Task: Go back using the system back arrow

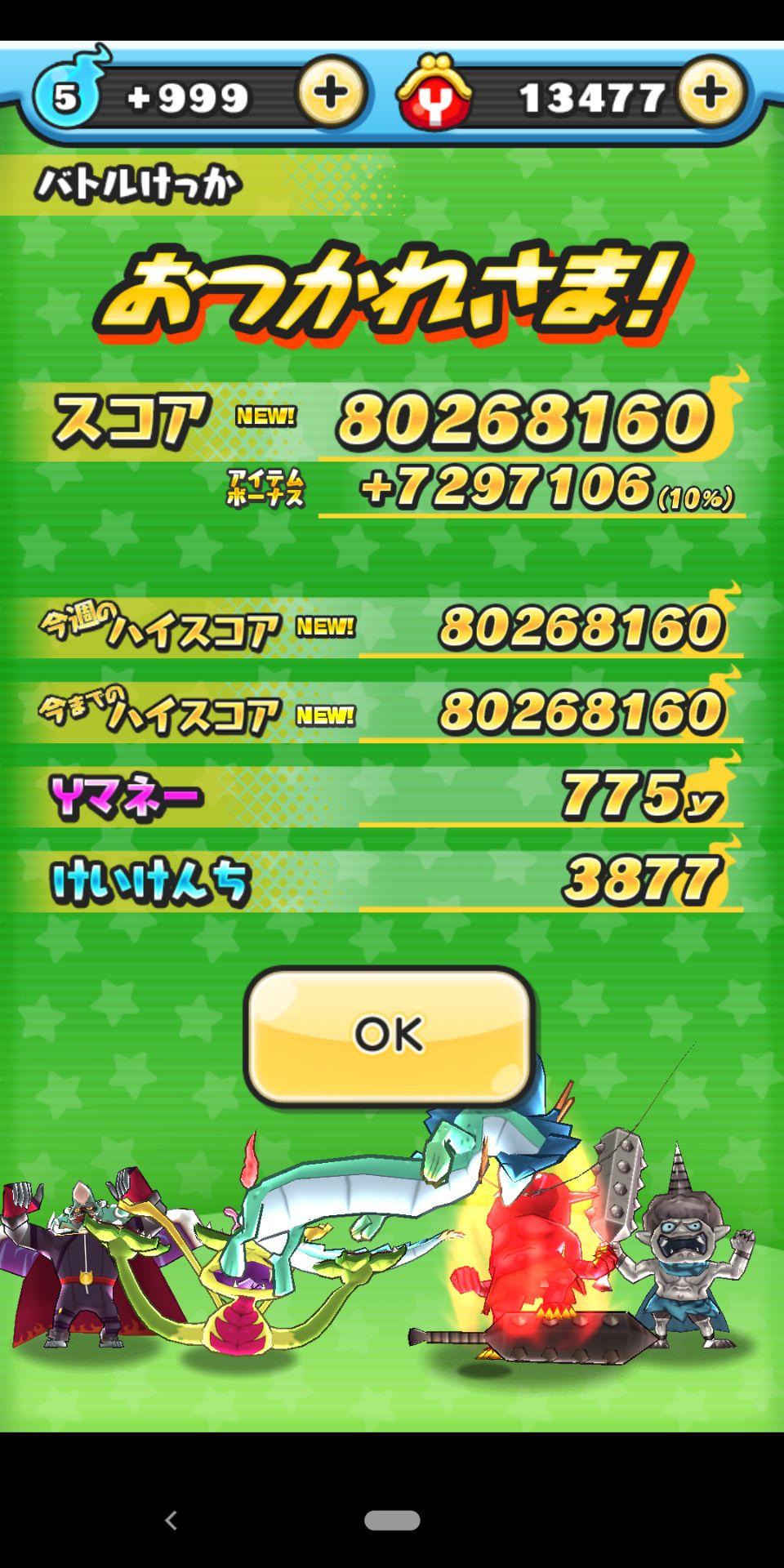Action: (171, 1520)
